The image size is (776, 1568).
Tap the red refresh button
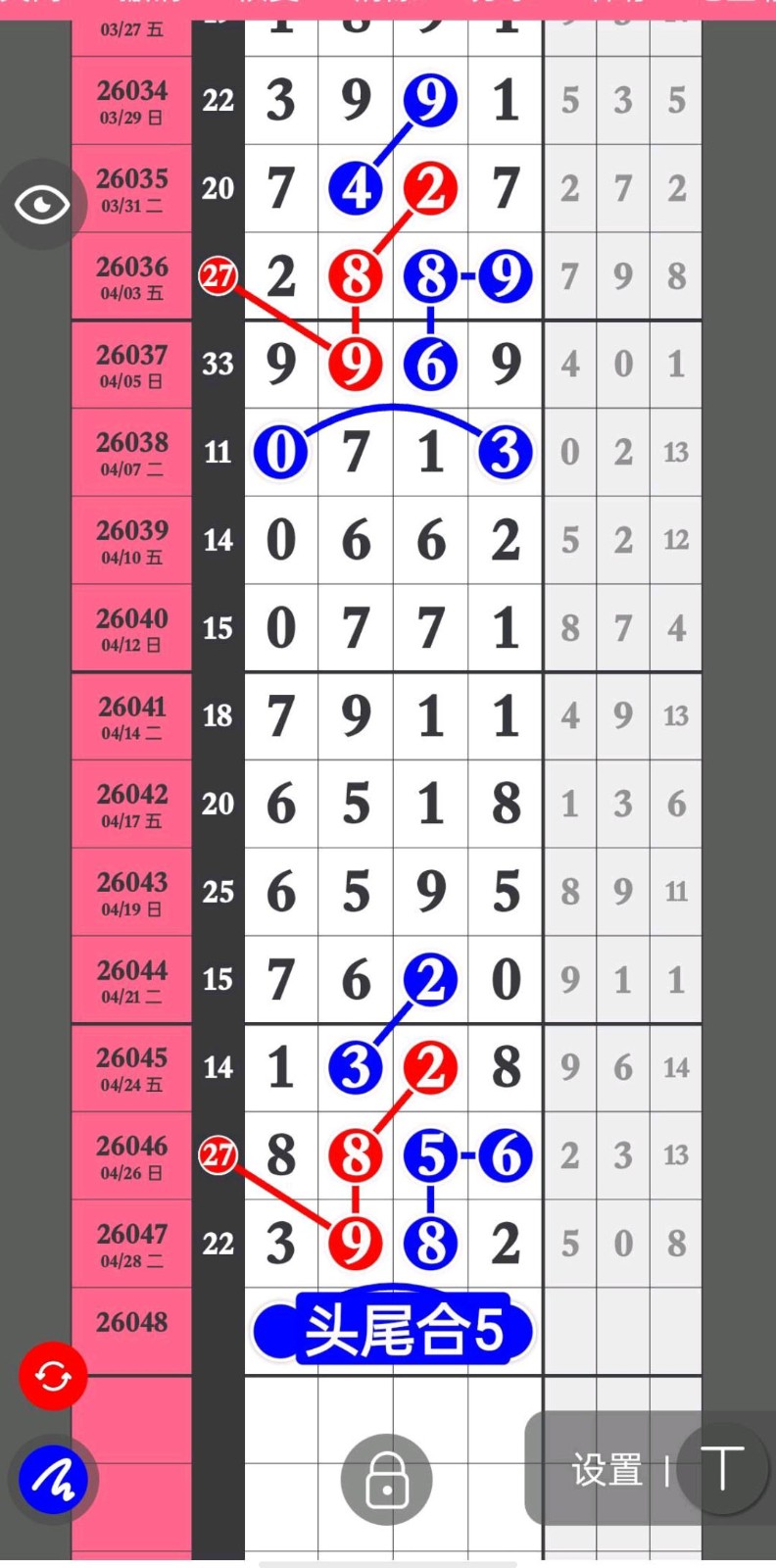[x=53, y=1376]
